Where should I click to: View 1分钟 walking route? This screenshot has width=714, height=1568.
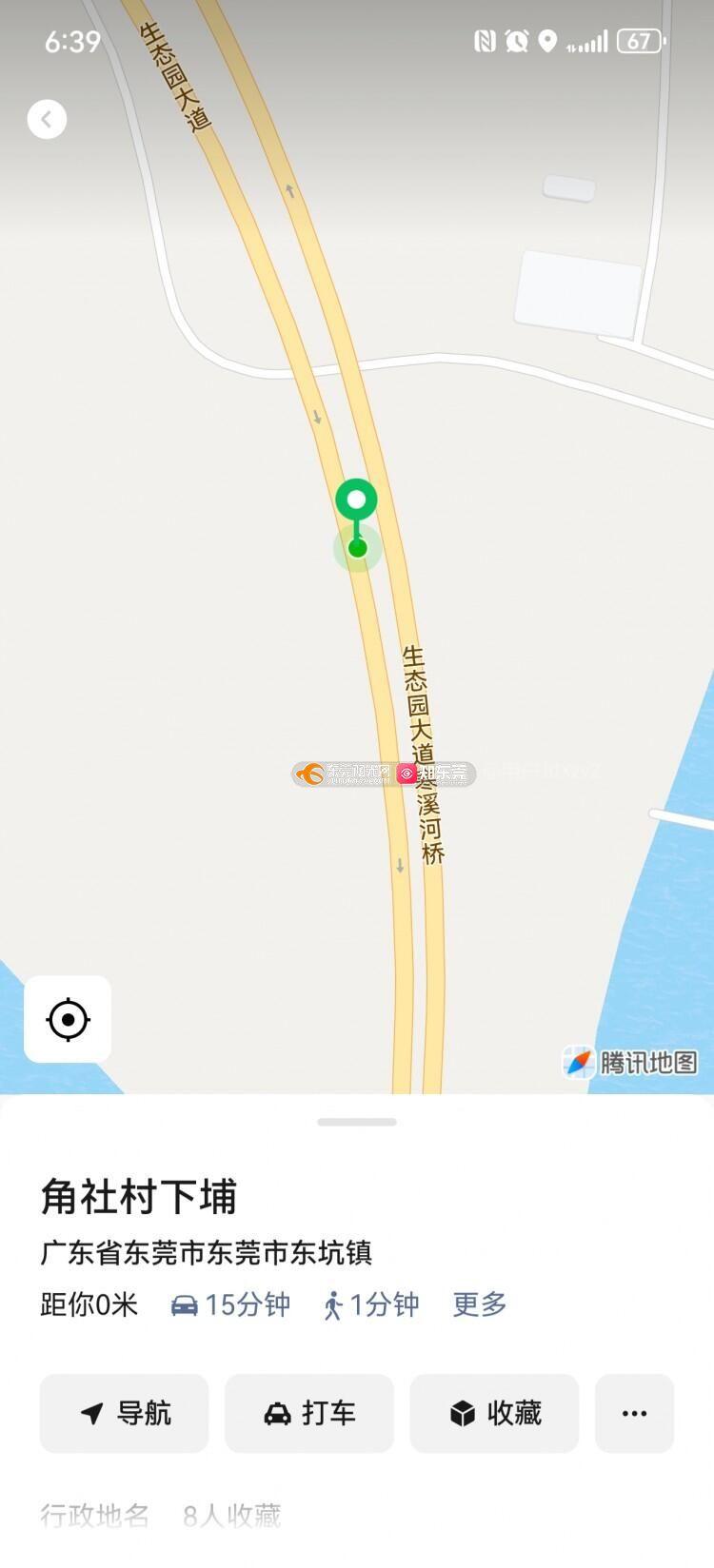tap(371, 1304)
